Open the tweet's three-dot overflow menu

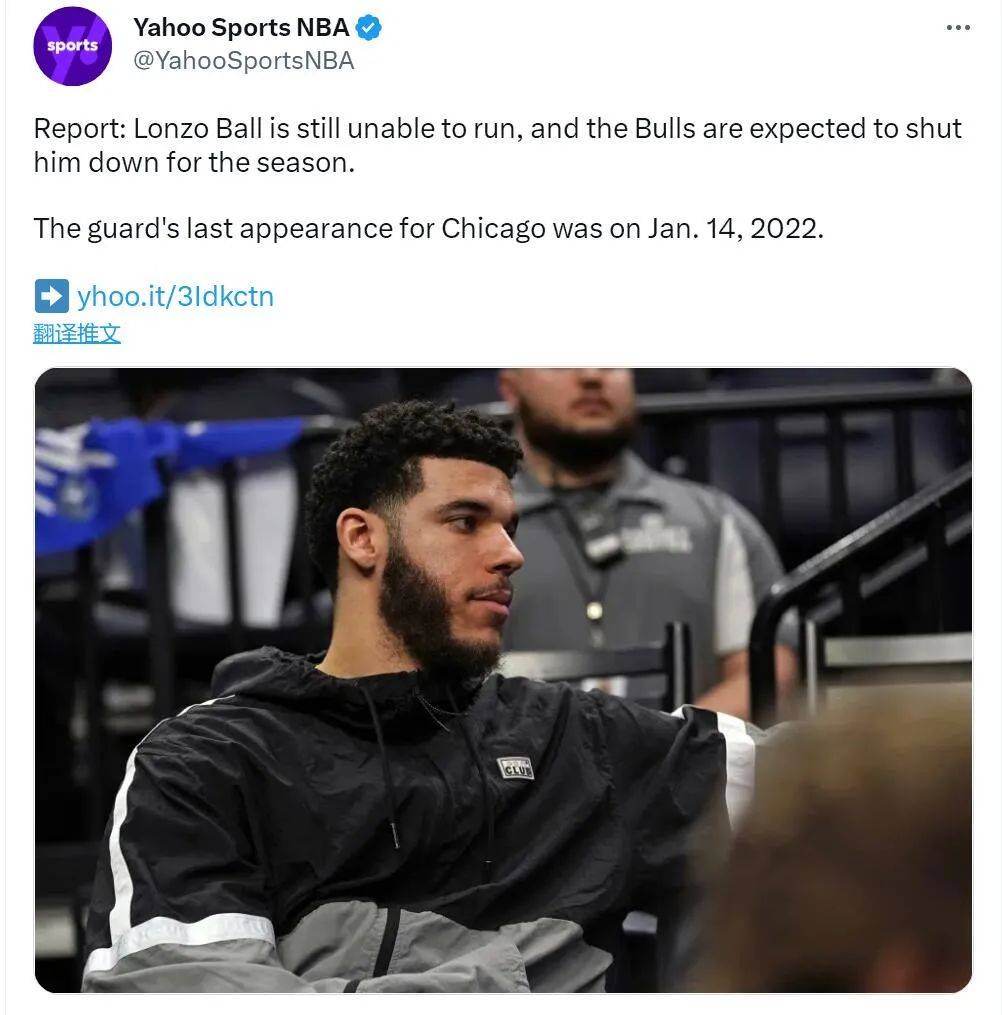pyautogui.click(x=957, y=28)
